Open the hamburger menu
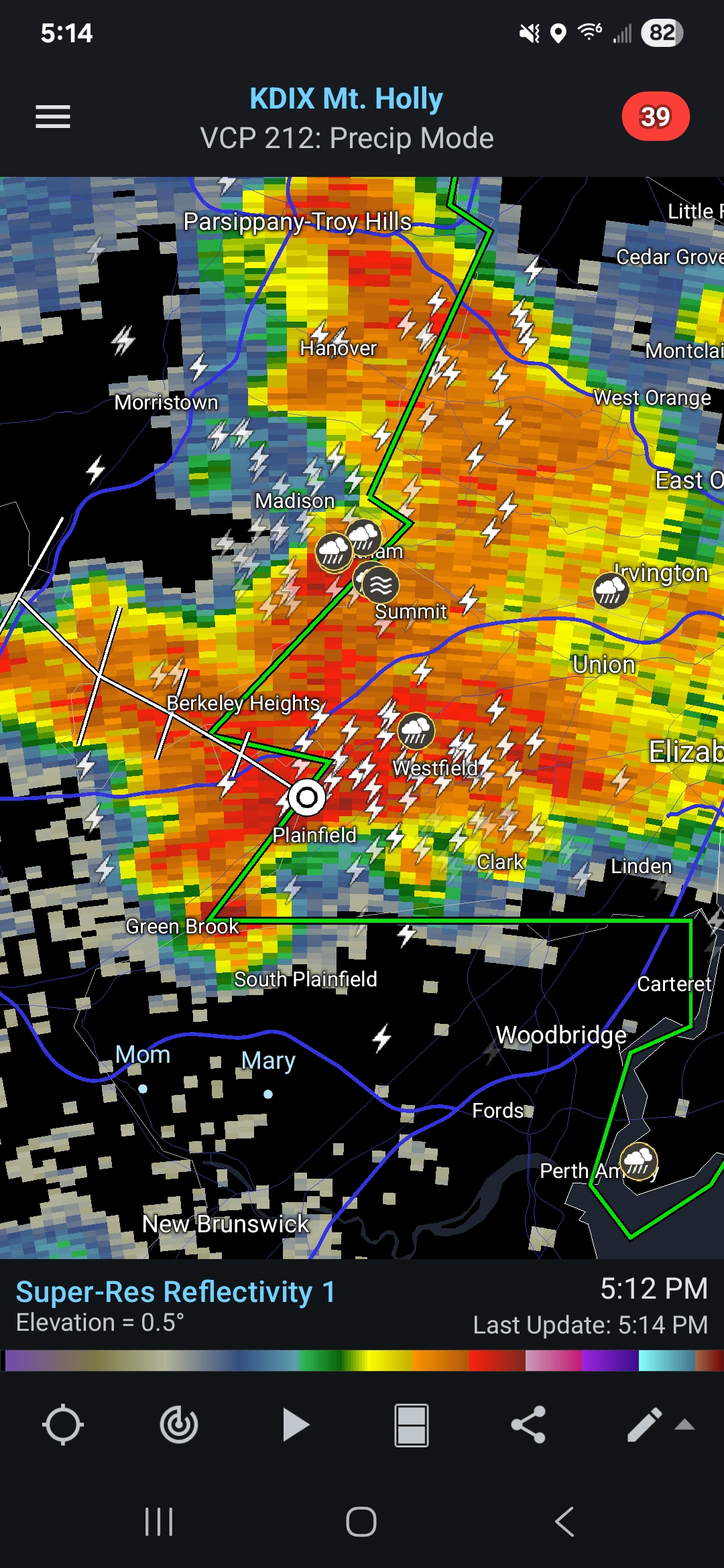The width and height of the screenshot is (724, 1568). [x=53, y=117]
